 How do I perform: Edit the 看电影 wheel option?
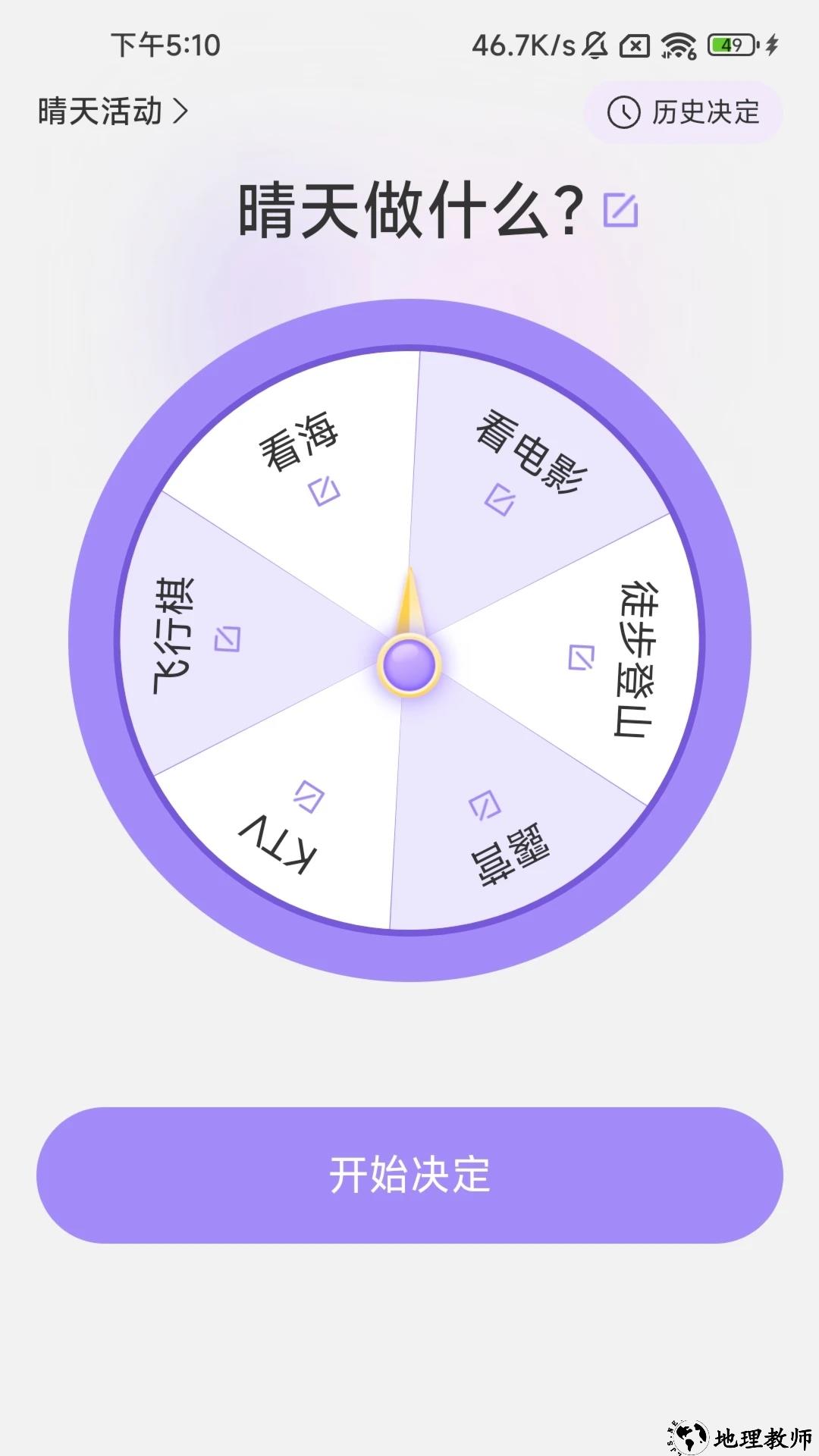500,499
